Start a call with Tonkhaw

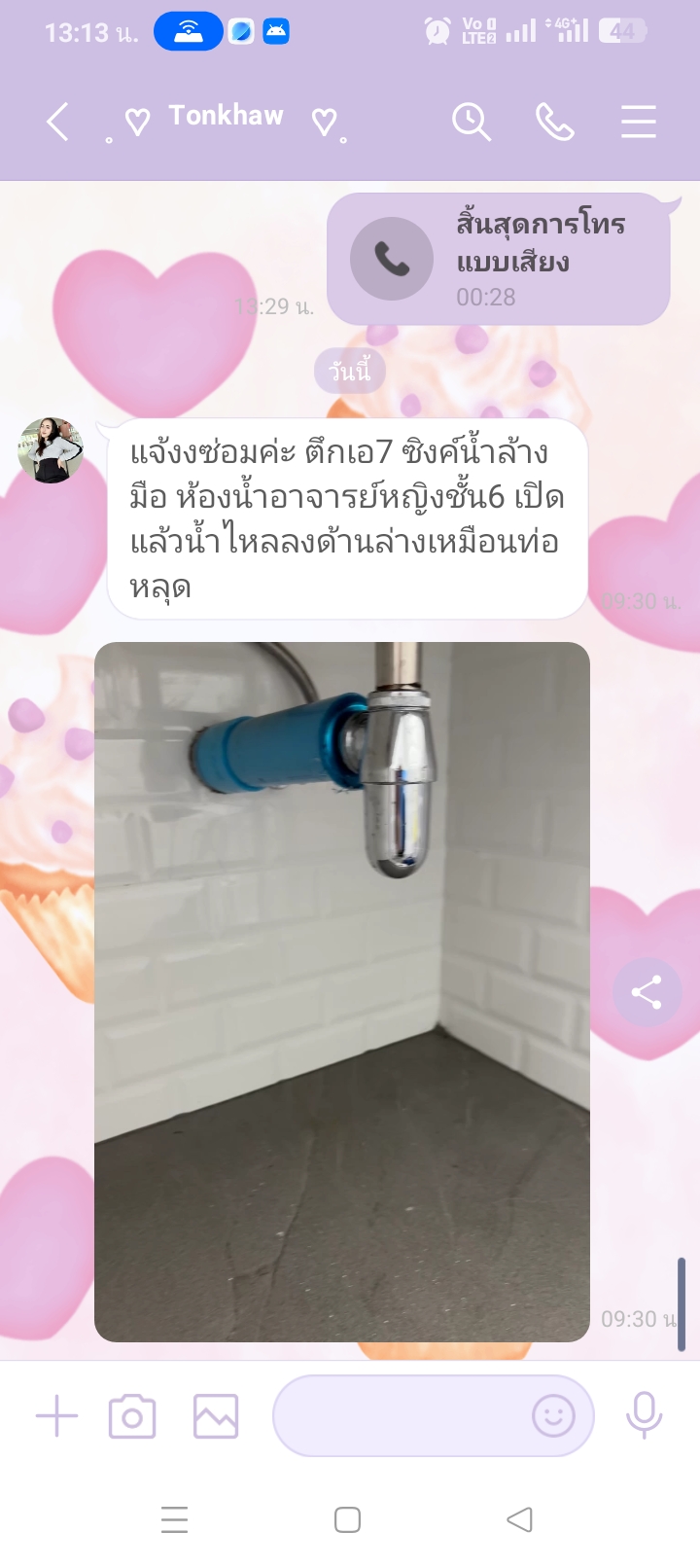[x=554, y=123]
